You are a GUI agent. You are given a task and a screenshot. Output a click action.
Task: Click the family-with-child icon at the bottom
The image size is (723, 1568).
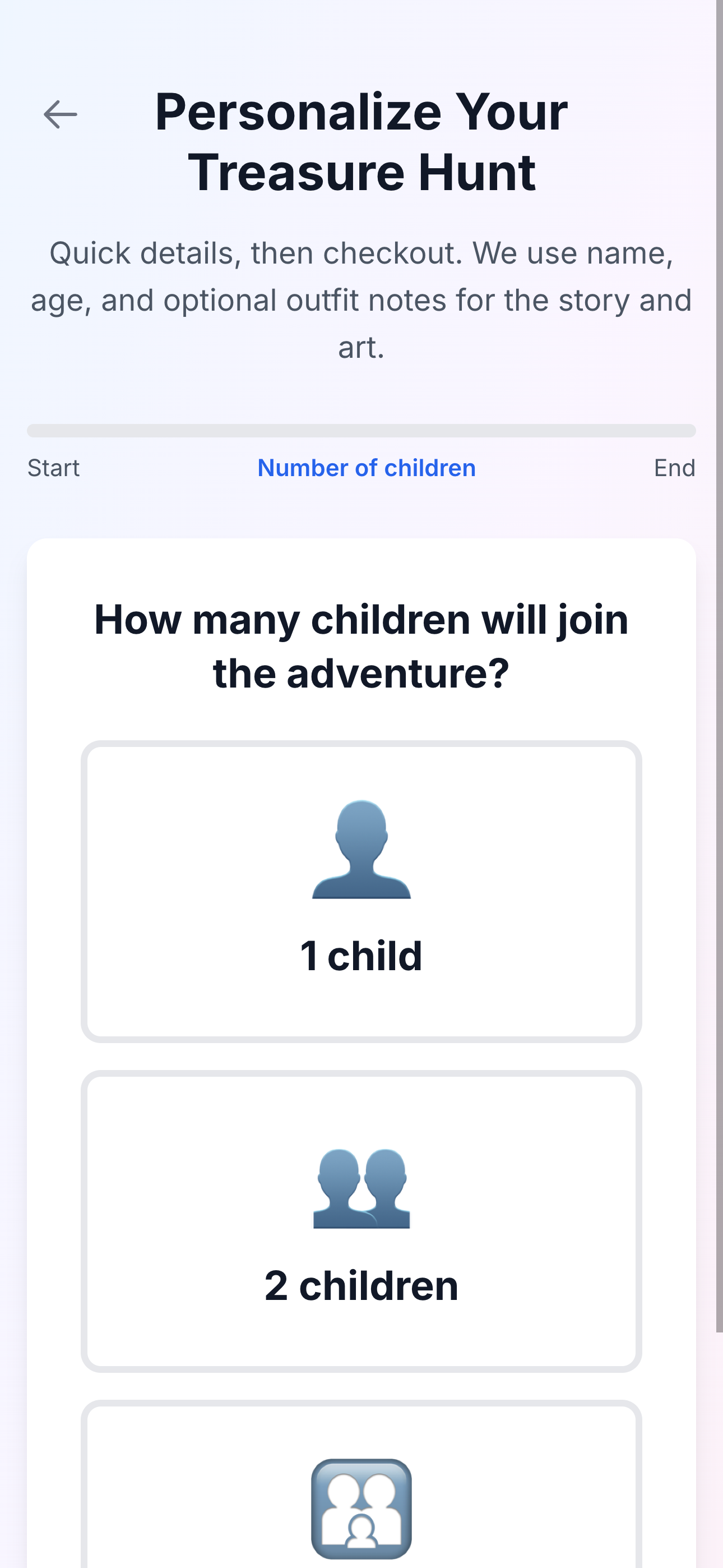click(x=361, y=1510)
